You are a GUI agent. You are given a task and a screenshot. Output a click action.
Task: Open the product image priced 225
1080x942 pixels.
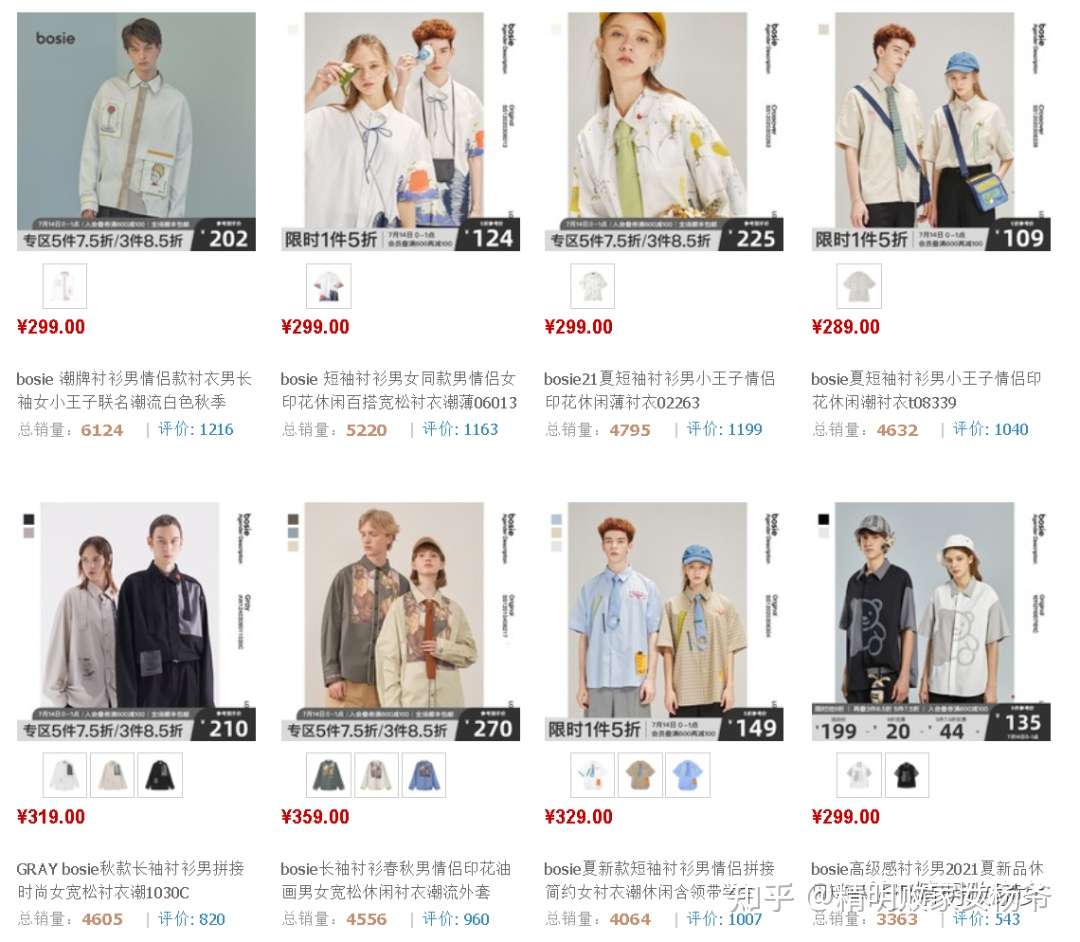coord(664,130)
